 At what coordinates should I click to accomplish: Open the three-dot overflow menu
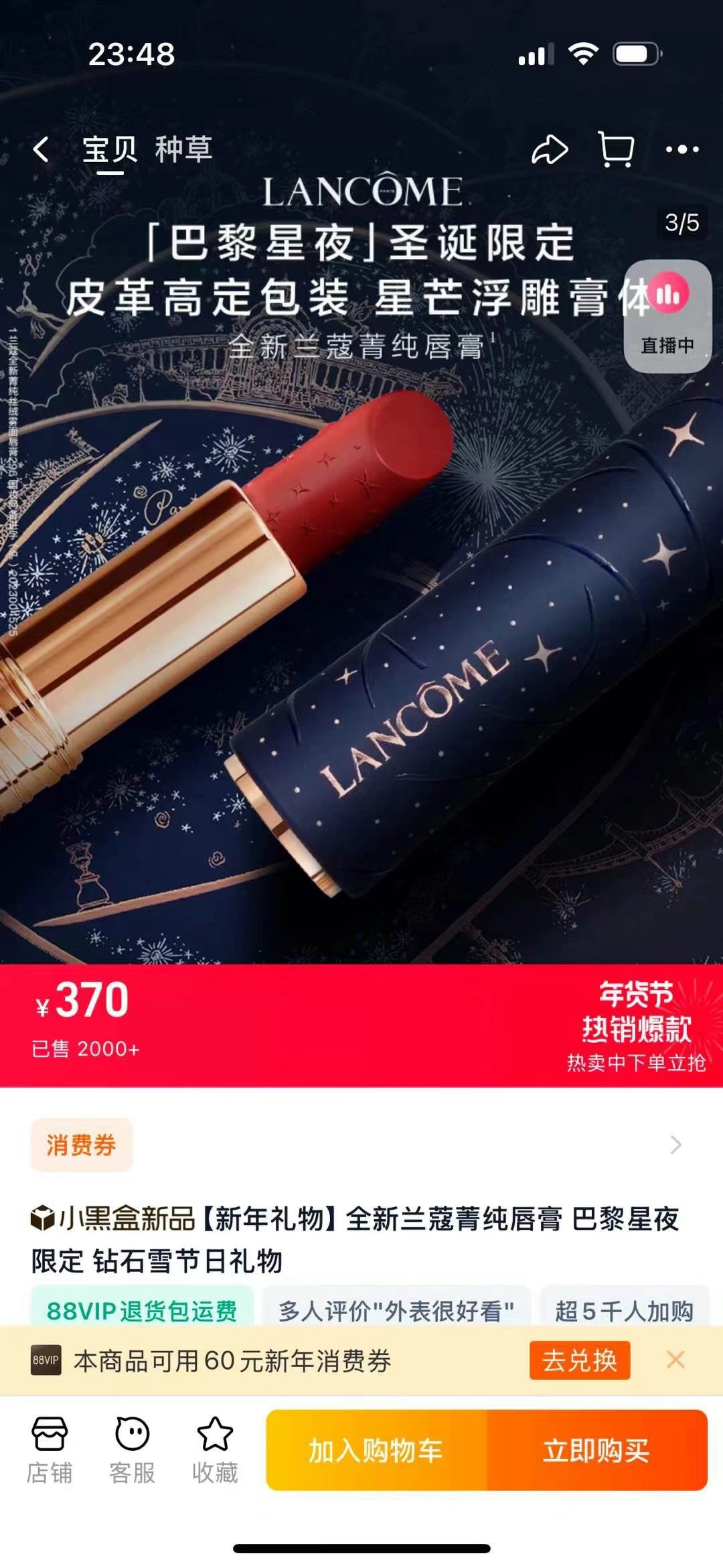682,150
